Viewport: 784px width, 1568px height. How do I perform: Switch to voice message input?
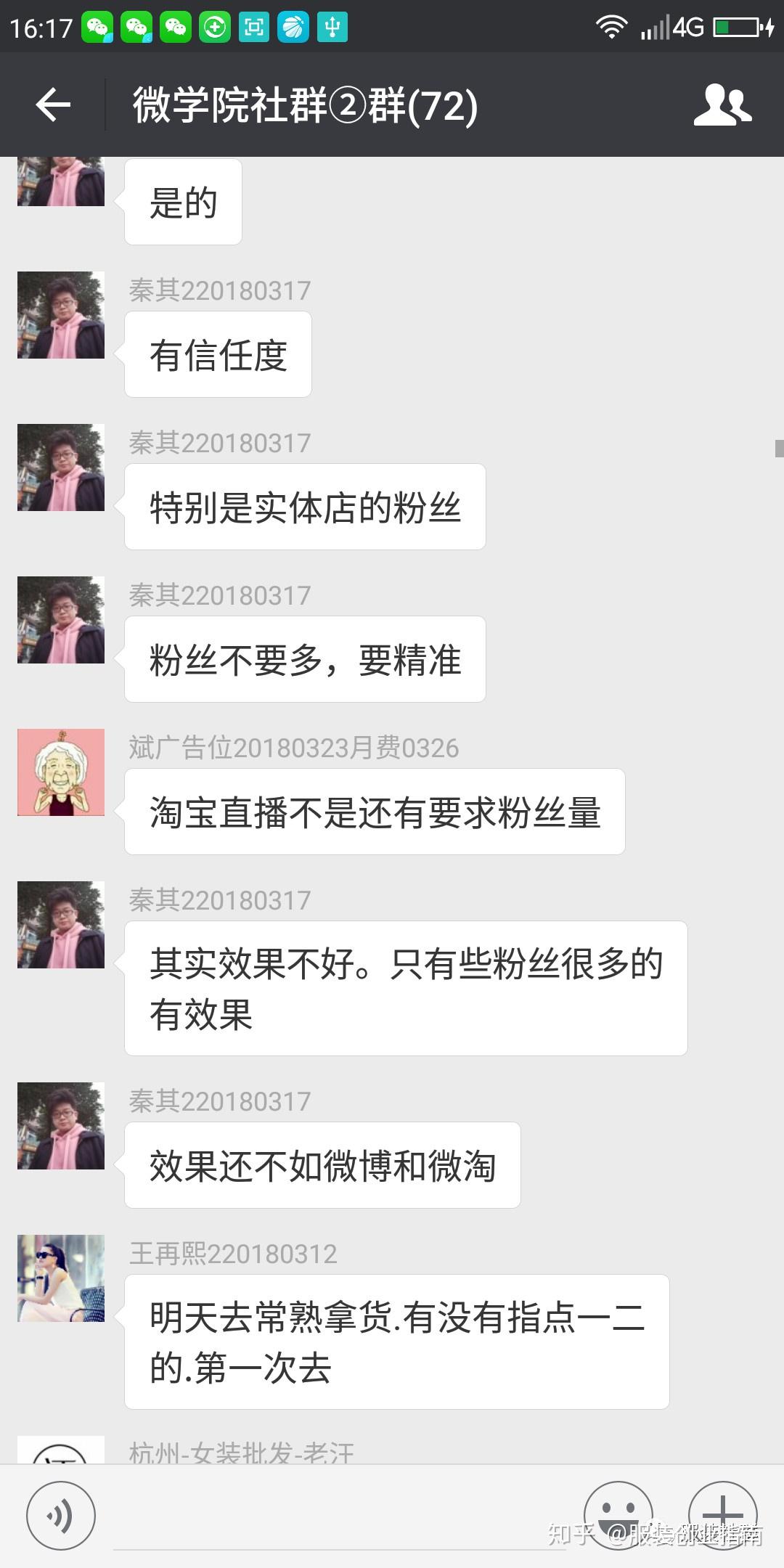coord(61,1516)
